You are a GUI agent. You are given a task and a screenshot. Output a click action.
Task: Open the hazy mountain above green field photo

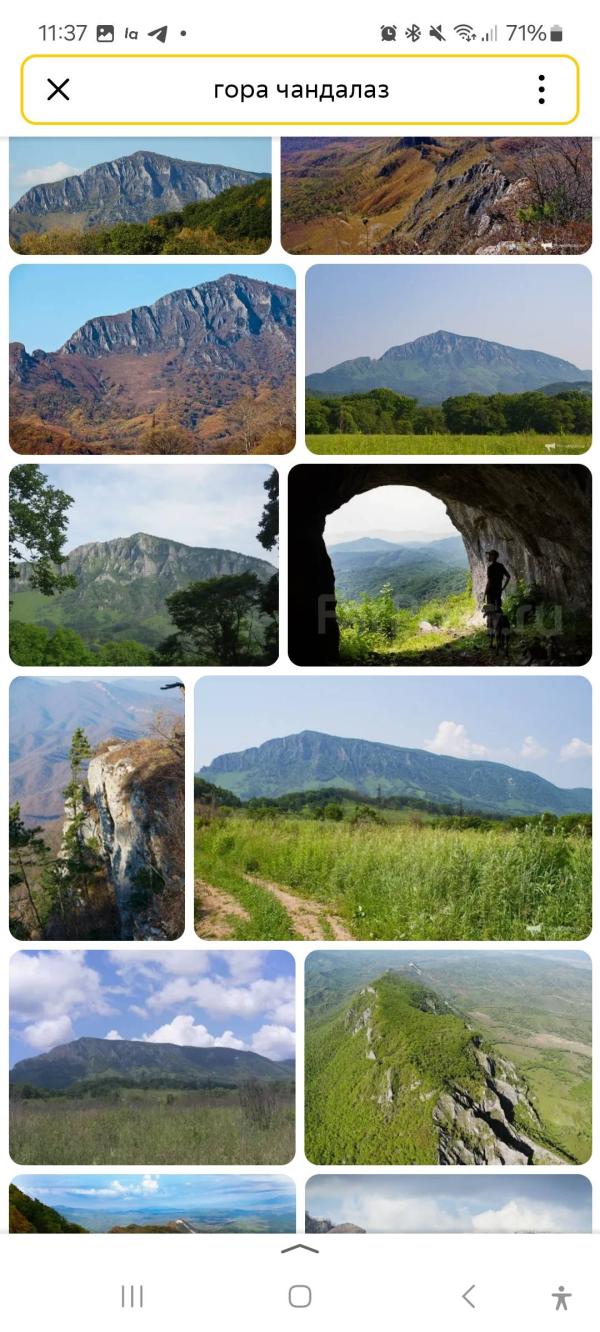[448, 359]
